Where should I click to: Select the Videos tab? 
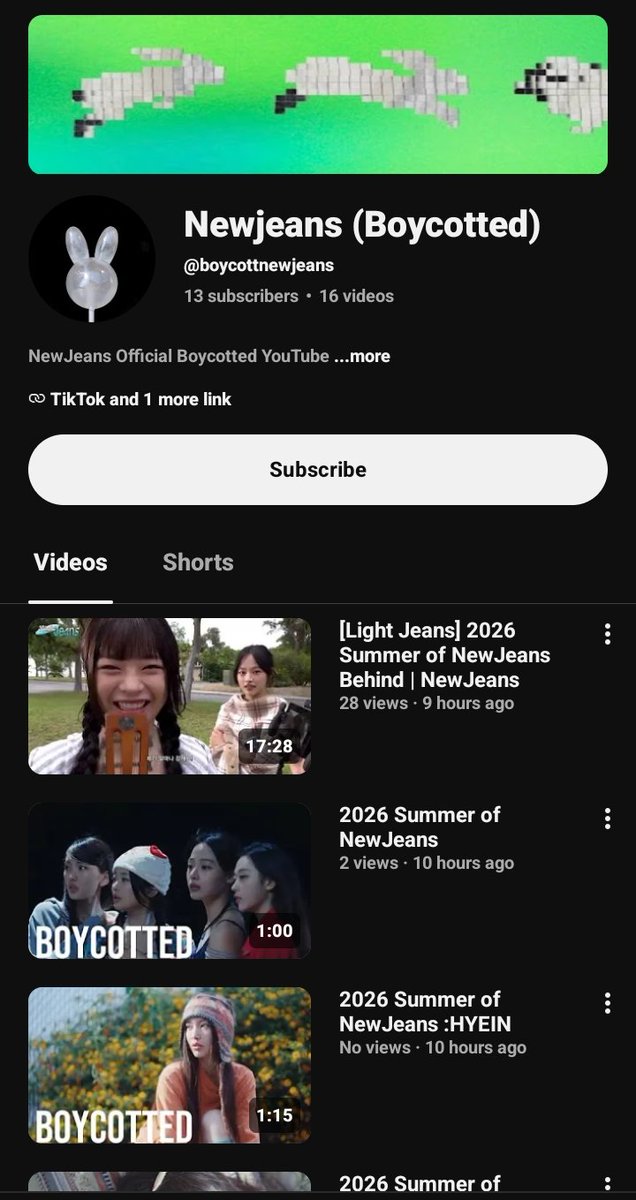70,562
